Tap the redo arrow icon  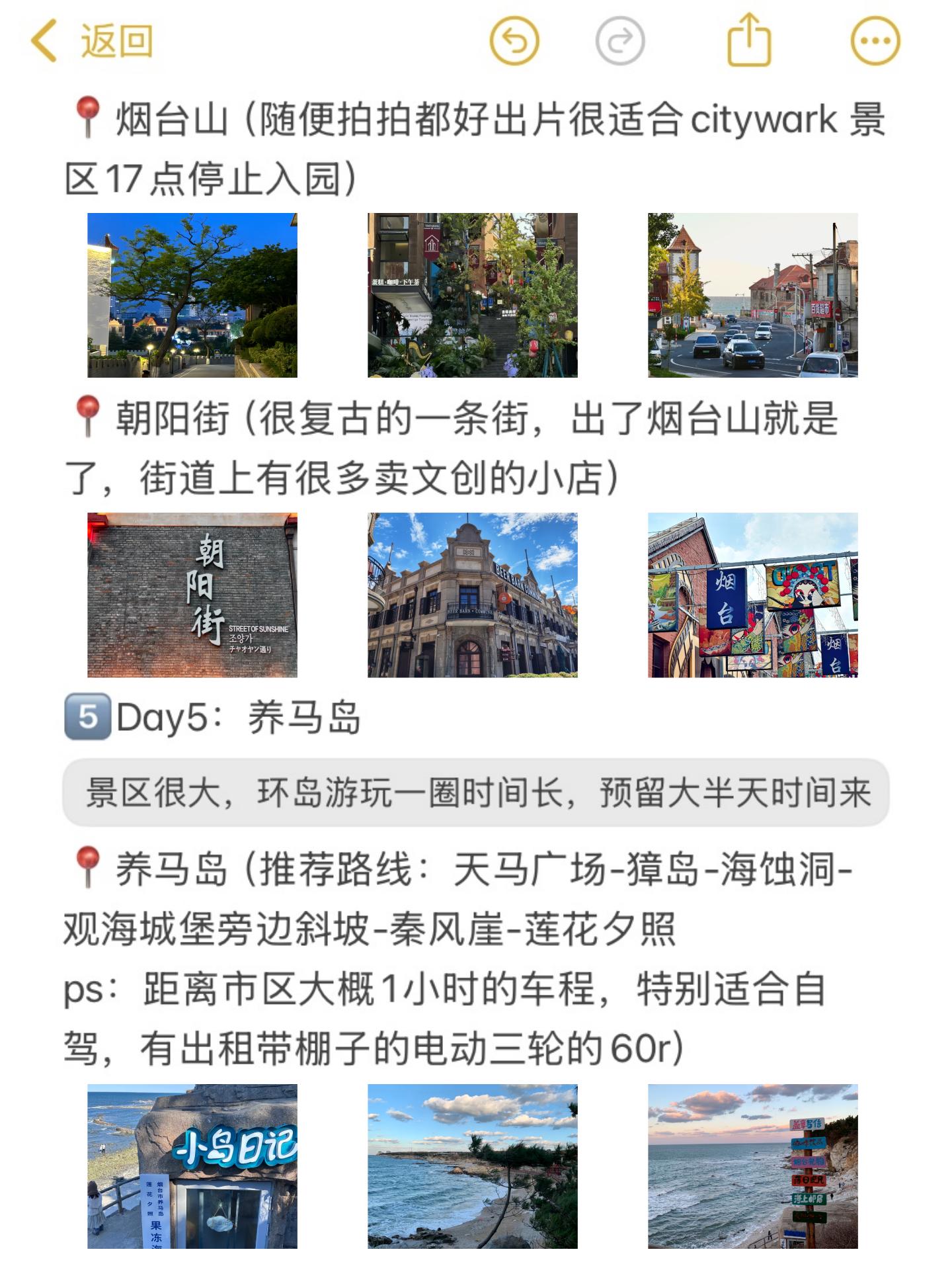pyautogui.click(x=619, y=41)
